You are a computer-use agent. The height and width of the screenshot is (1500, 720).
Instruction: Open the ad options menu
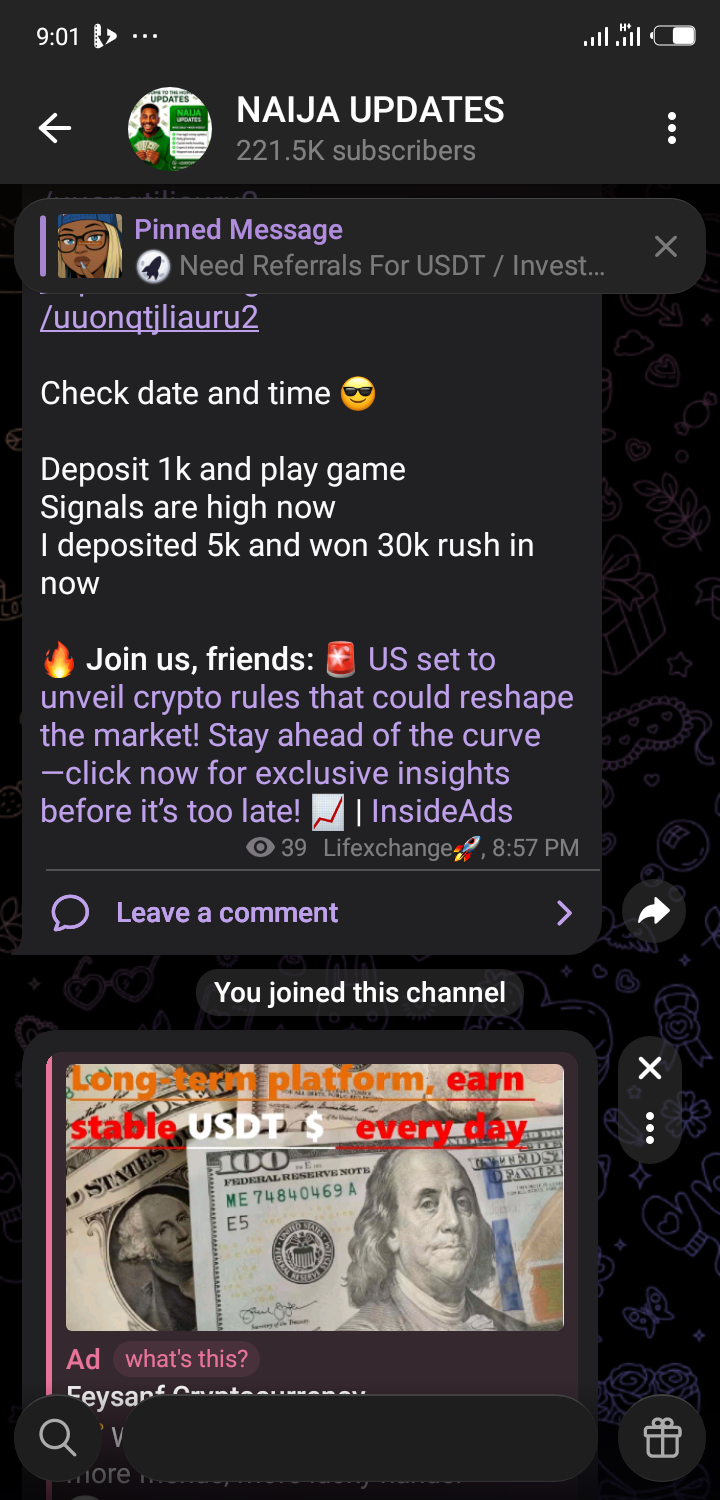coord(650,1127)
